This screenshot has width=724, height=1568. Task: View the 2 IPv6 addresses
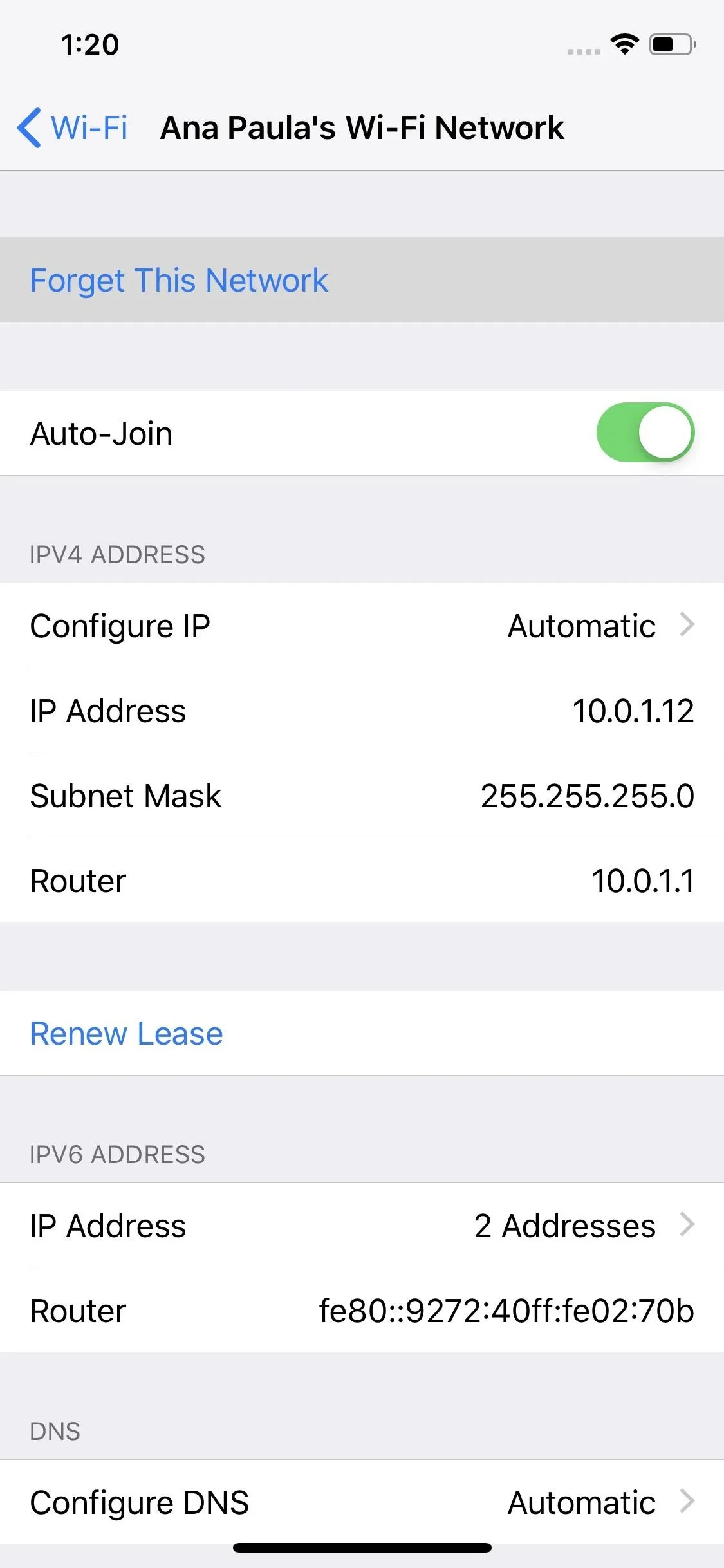(x=362, y=1225)
